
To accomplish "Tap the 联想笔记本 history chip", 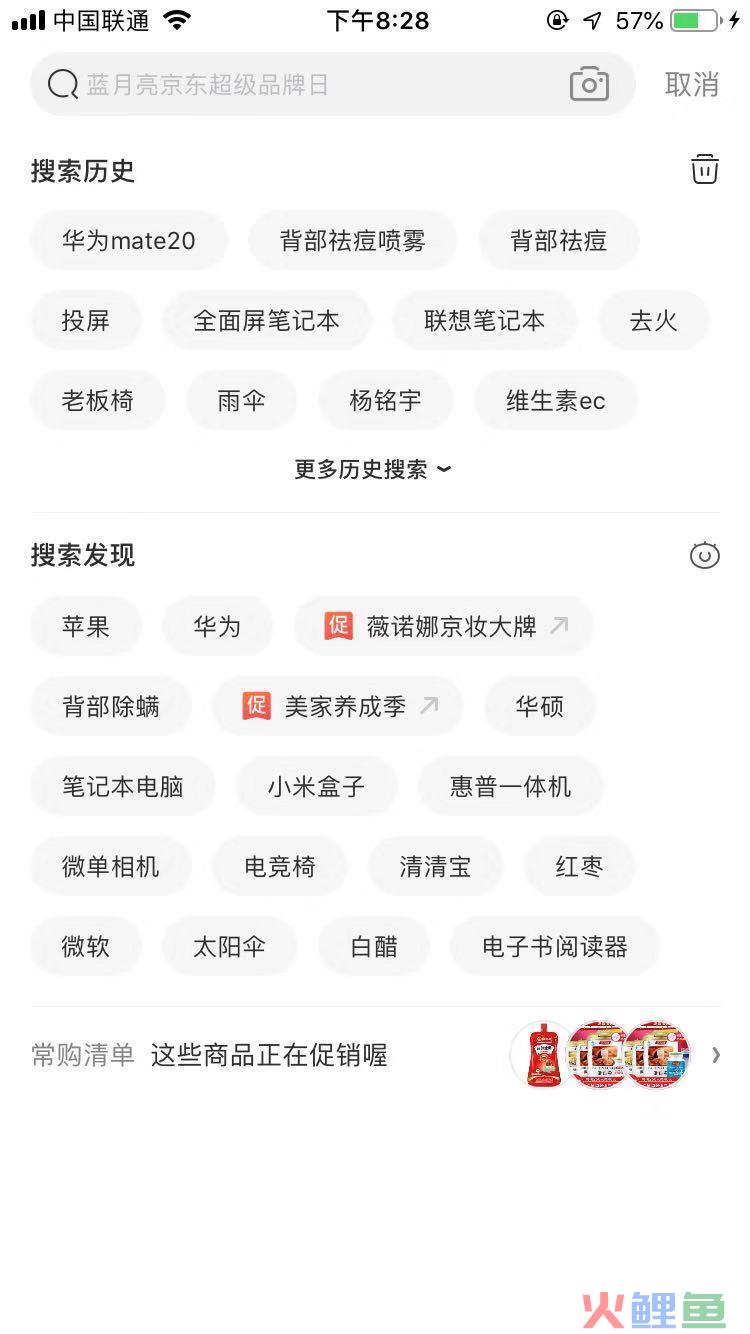I will [x=484, y=321].
